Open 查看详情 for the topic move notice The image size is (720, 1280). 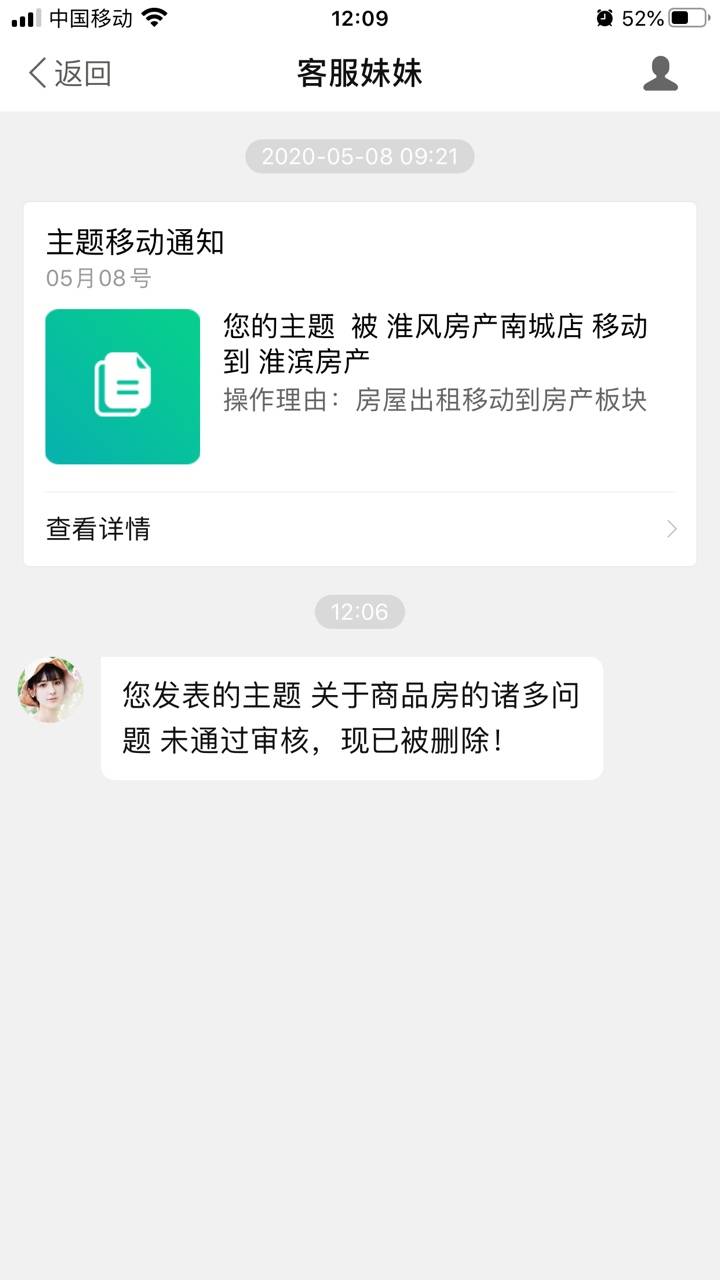point(360,529)
